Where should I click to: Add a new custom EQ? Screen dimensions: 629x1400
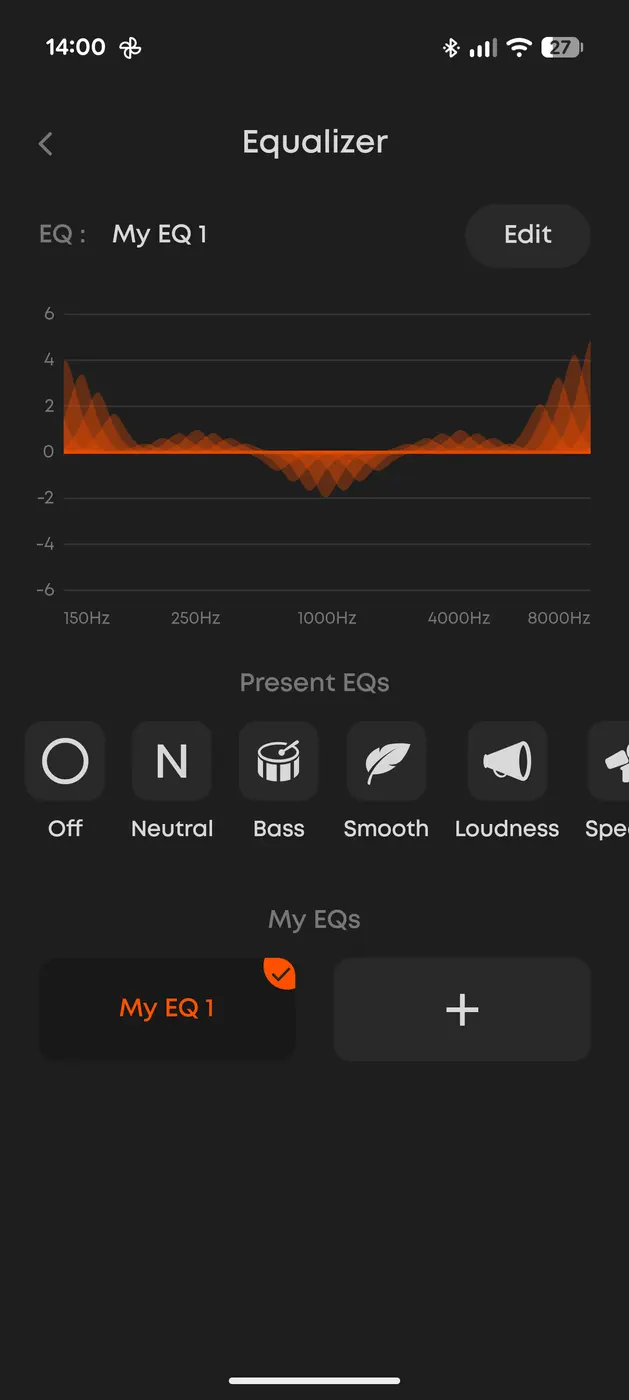click(462, 1009)
